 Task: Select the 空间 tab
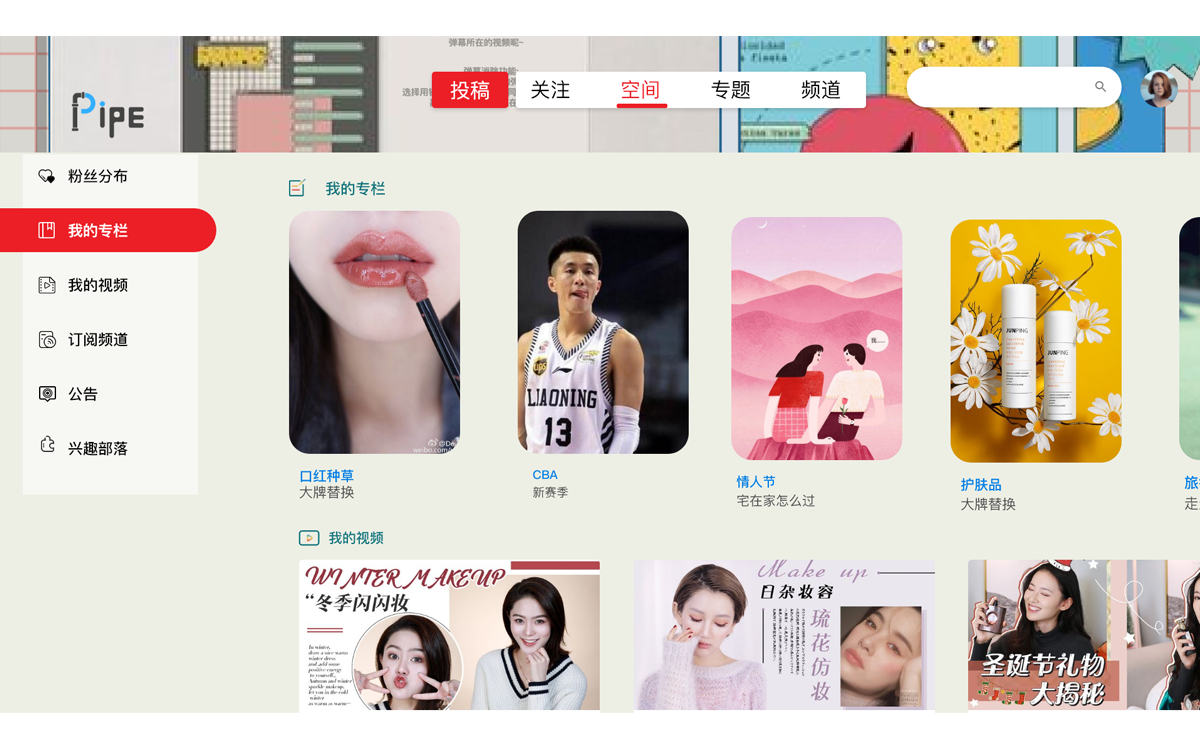coord(640,90)
